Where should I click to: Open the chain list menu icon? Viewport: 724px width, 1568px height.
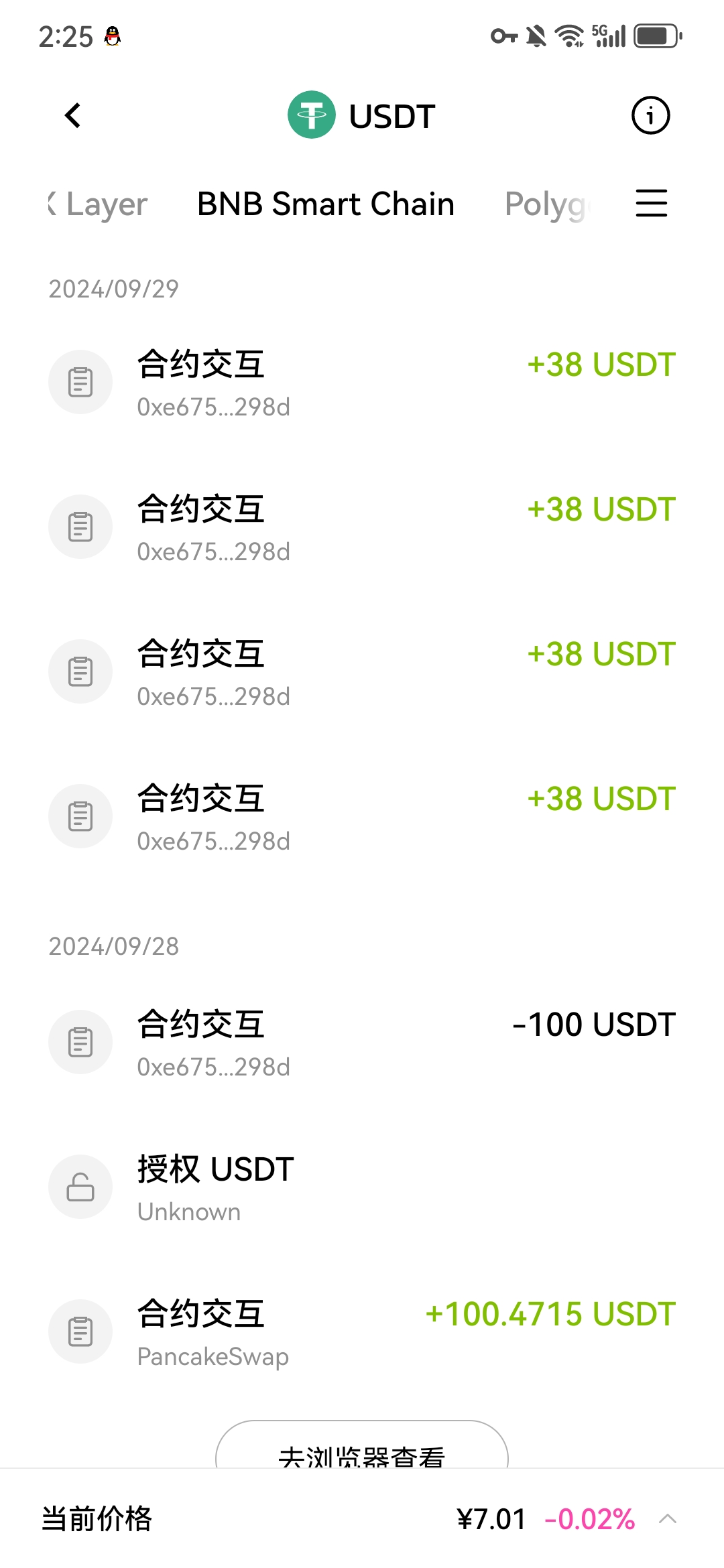pos(651,203)
